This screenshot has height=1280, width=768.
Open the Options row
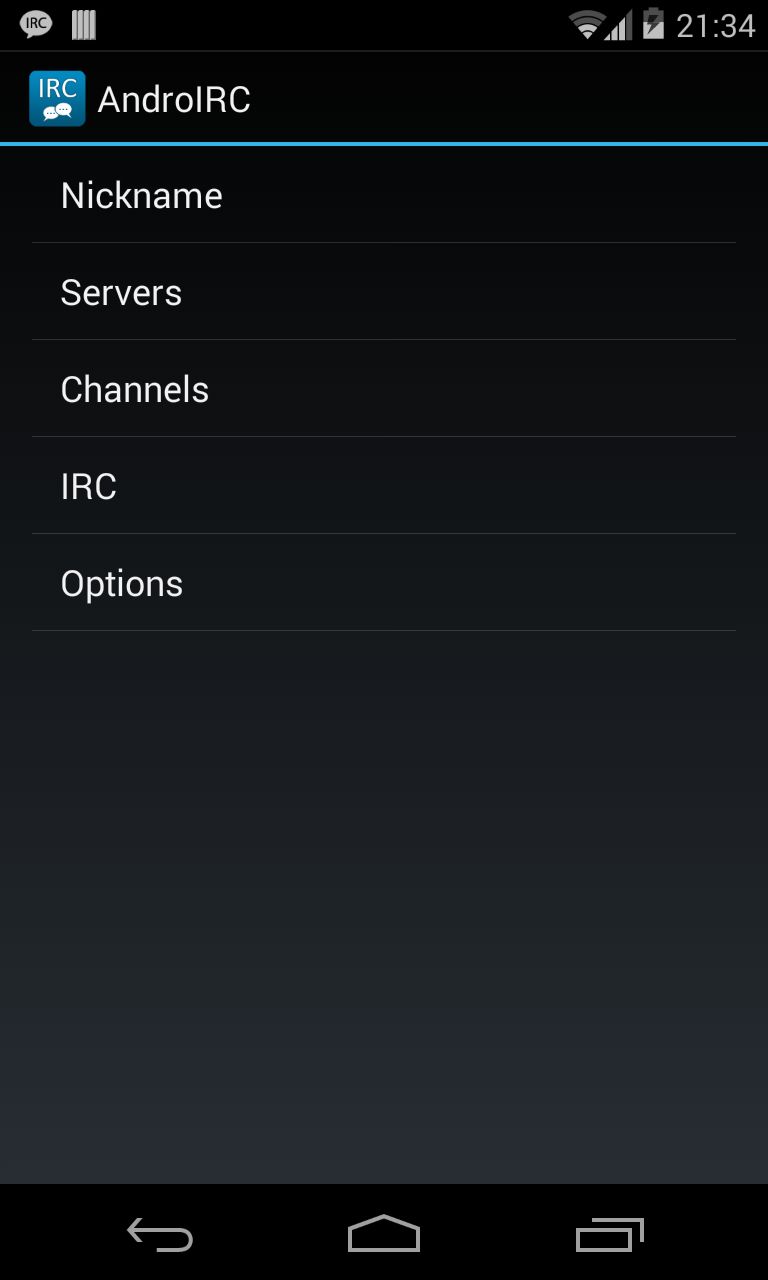pyautogui.click(x=384, y=583)
